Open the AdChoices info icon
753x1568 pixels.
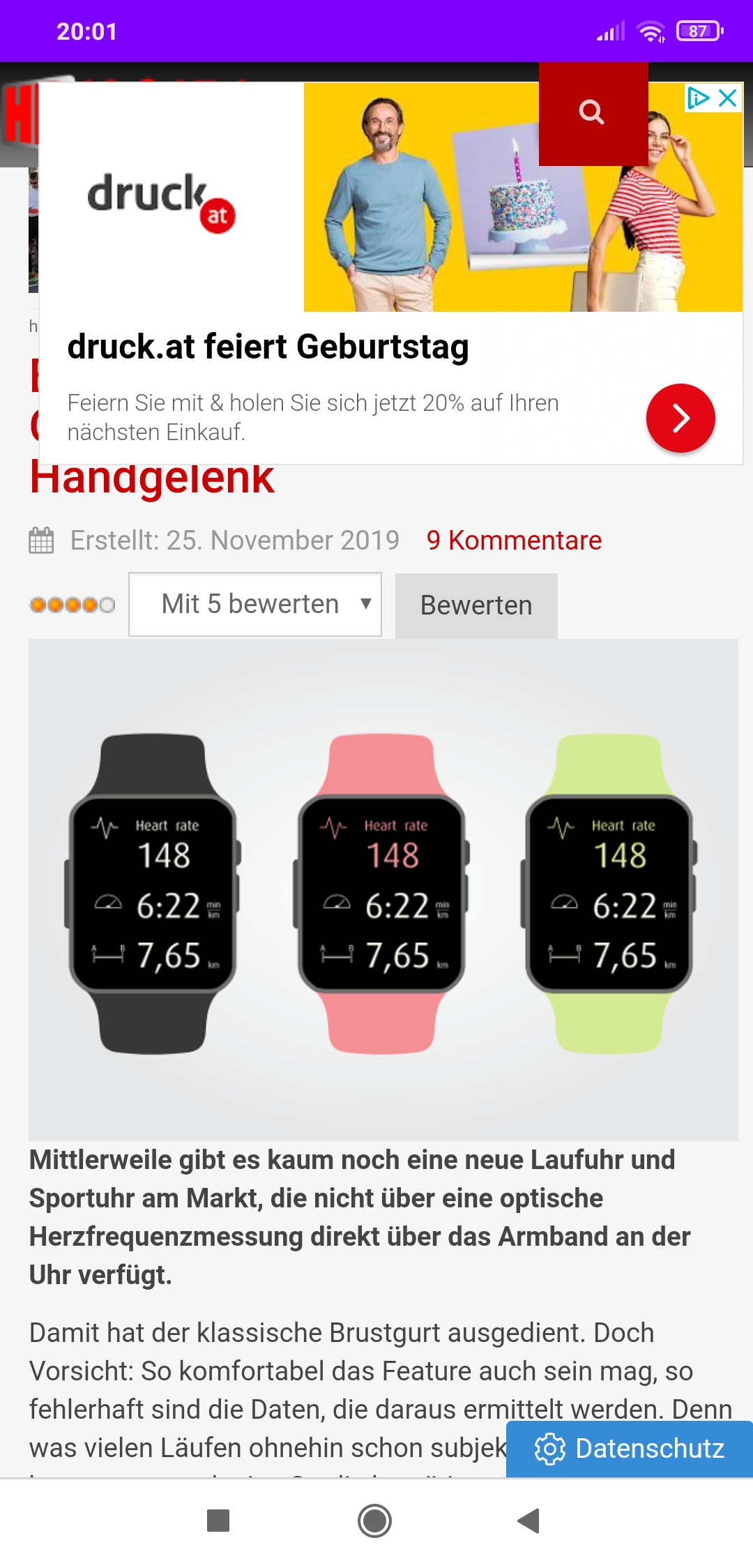[x=698, y=98]
